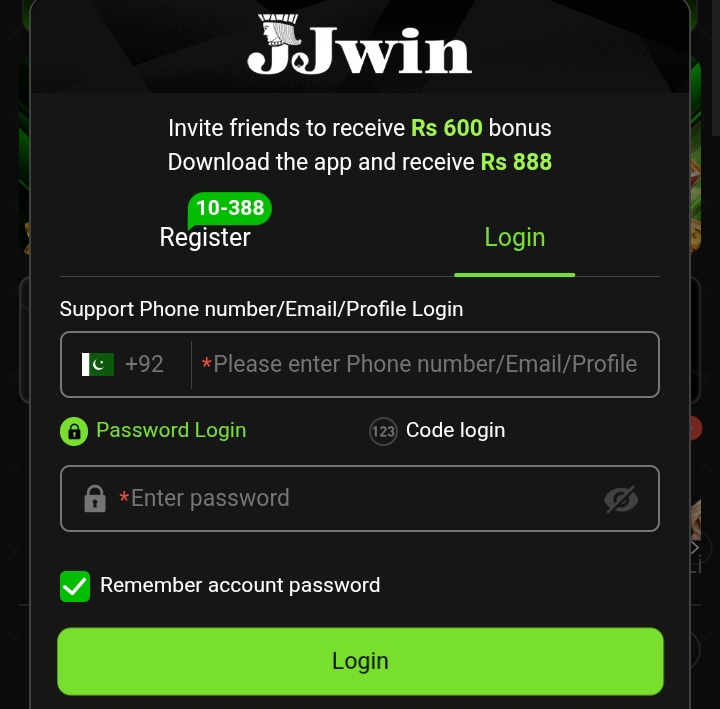Image resolution: width=720 pixels, height=709 pixels.
Task: Switch to Code login method
Action: 438,431
